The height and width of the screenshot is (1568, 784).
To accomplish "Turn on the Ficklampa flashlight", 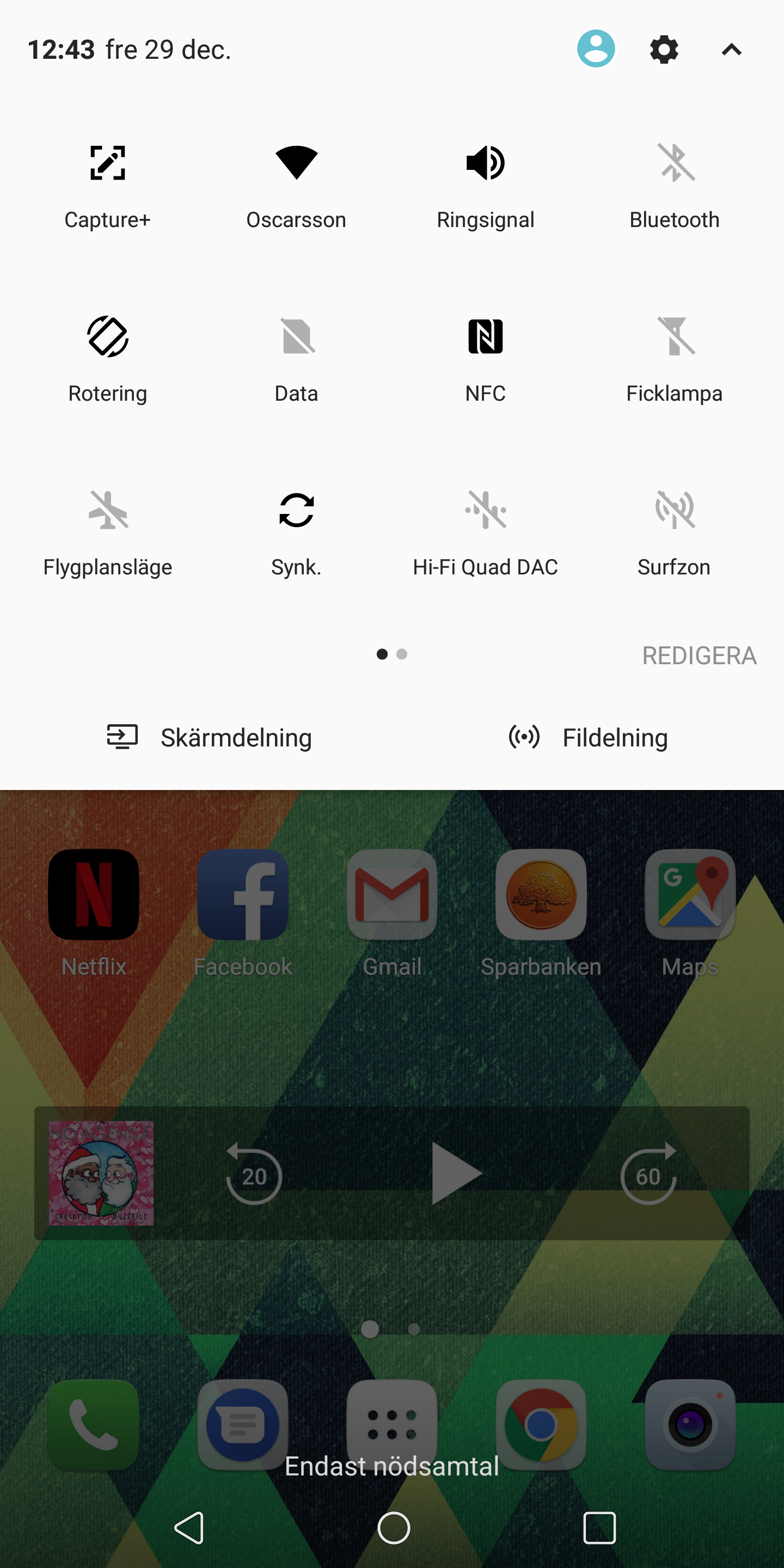I will [675, 336].
